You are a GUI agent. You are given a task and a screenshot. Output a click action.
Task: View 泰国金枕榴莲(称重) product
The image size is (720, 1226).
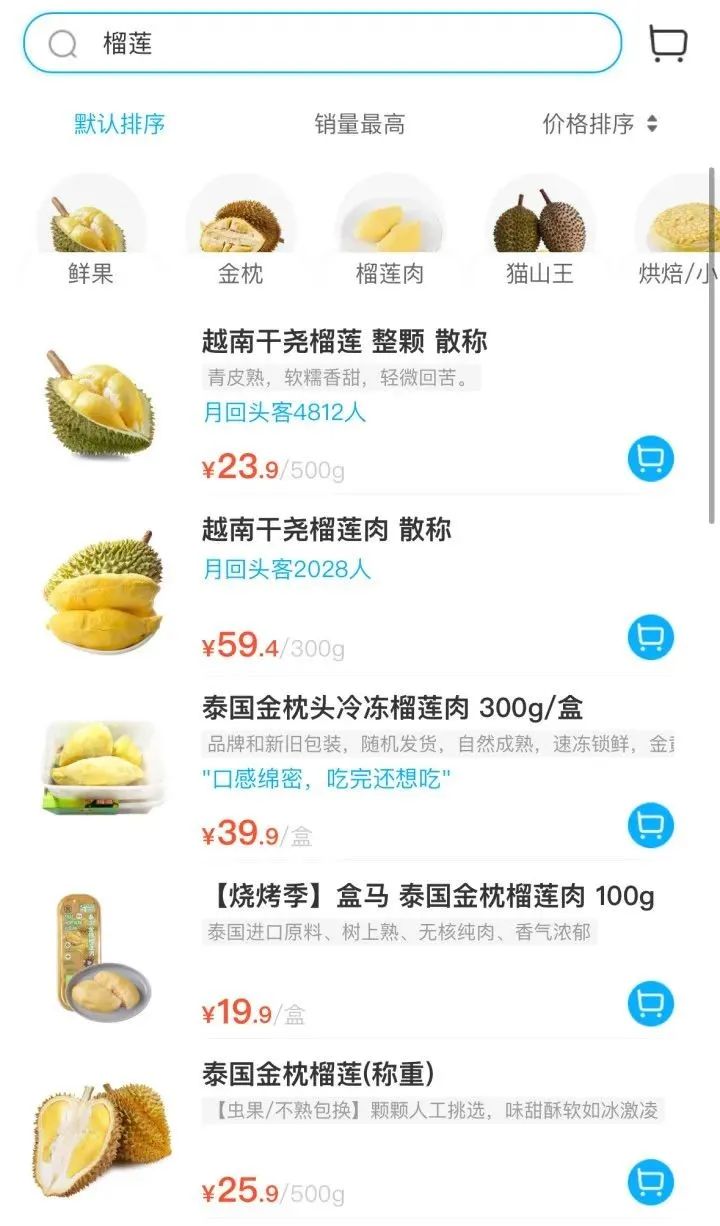pos(318,1074)
